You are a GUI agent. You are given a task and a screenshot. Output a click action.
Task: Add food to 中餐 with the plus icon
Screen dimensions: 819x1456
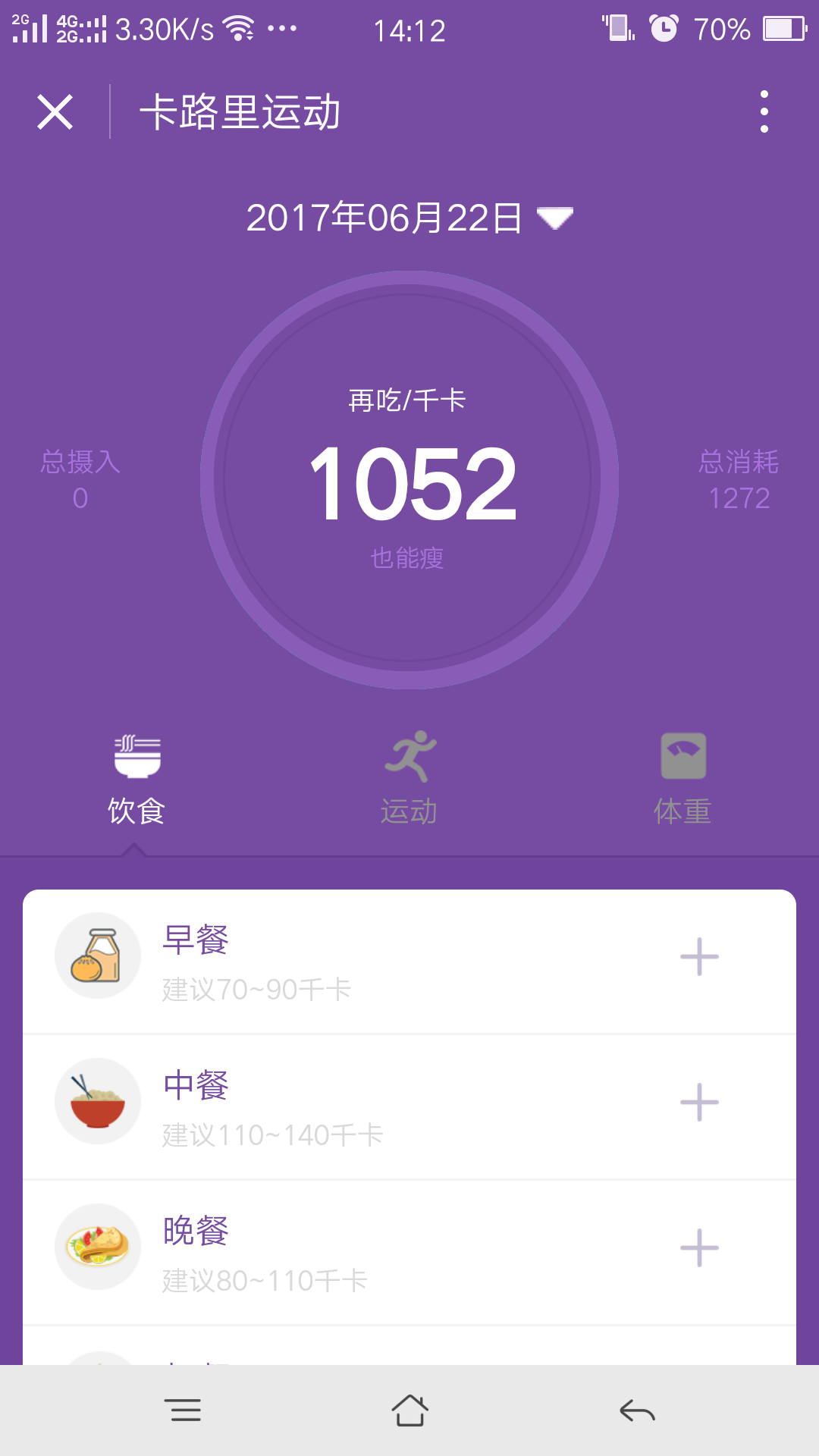pyautogui.click(x=699, y=1102)
